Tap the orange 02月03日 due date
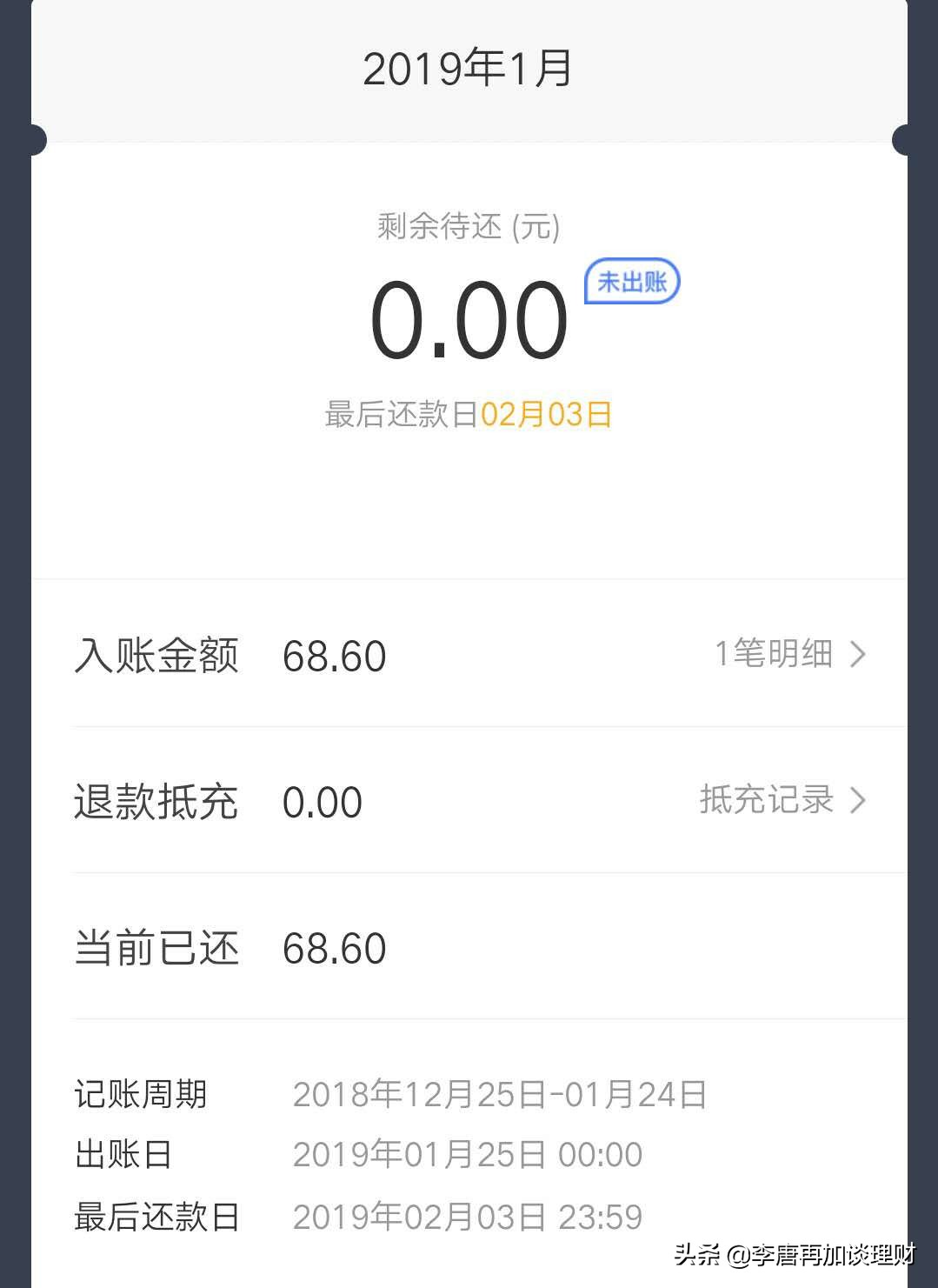The height and width of the screenshot is (1288, 938). click(547, 415)
